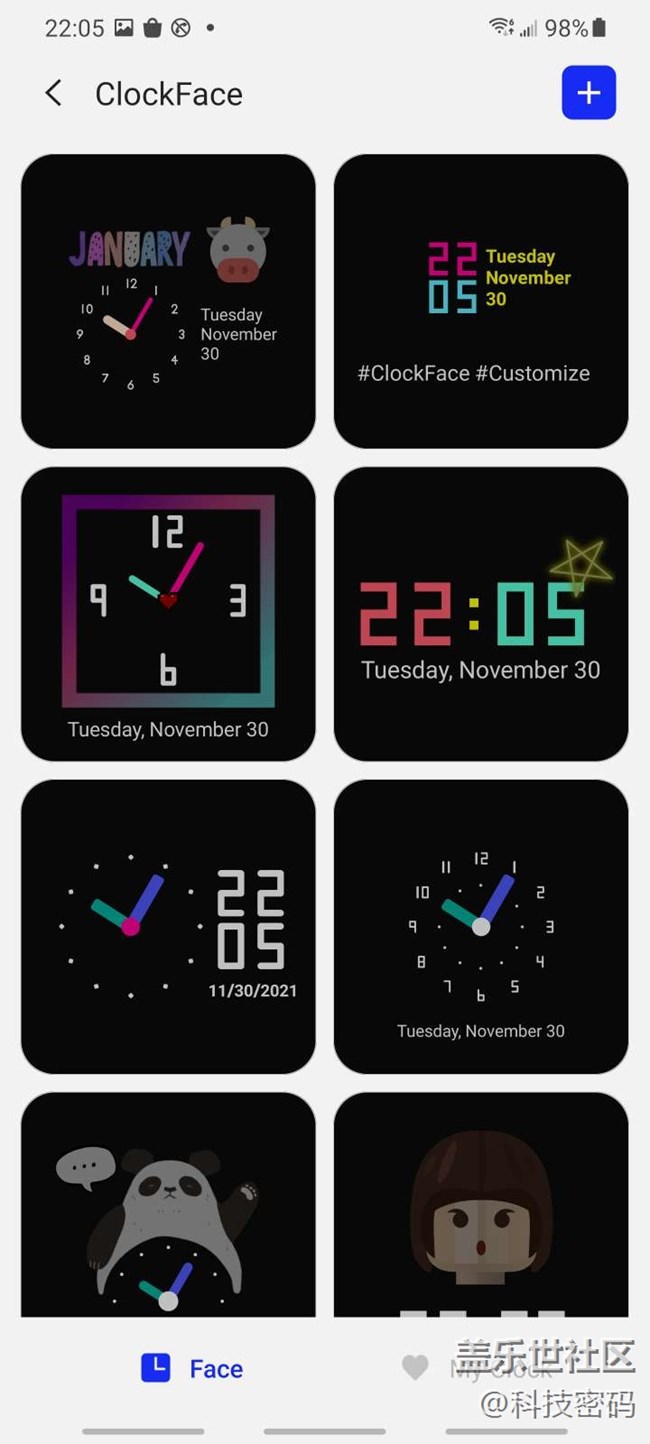Go back from ClockFace screen
Viewport: 650px width, 1444px height.
pyautogui.click(x=54, y=94)
